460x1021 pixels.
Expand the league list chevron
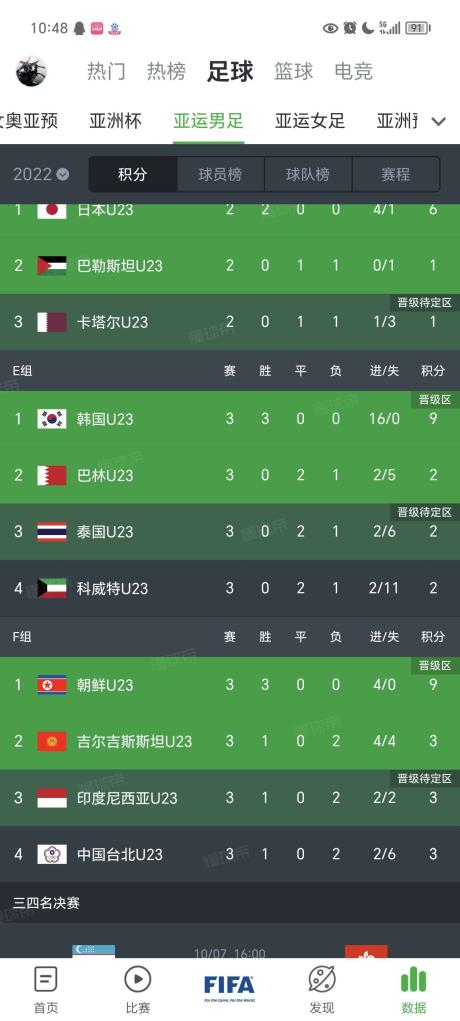tap(438, 121)
